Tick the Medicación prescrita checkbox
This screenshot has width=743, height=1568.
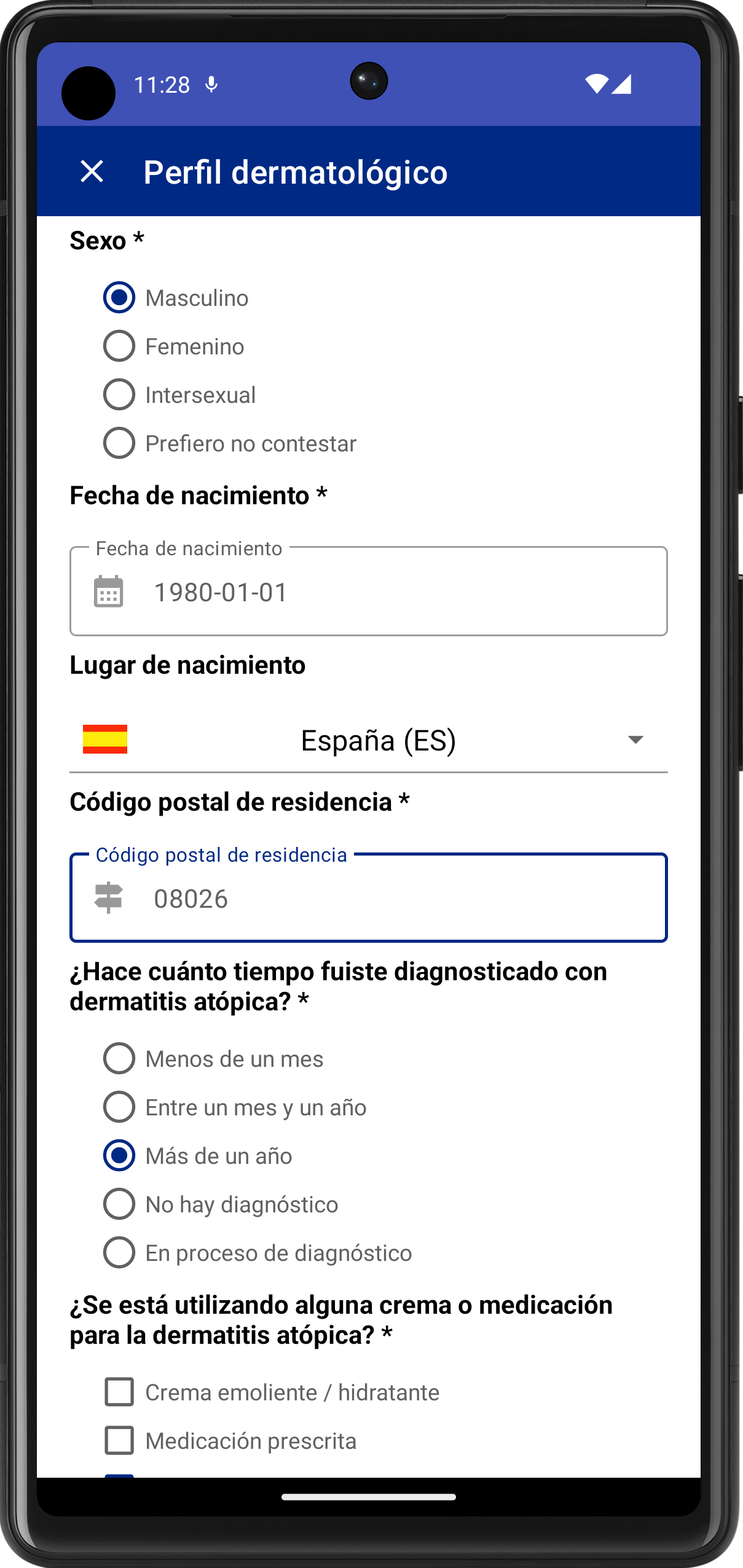[x=119, y=1441]
